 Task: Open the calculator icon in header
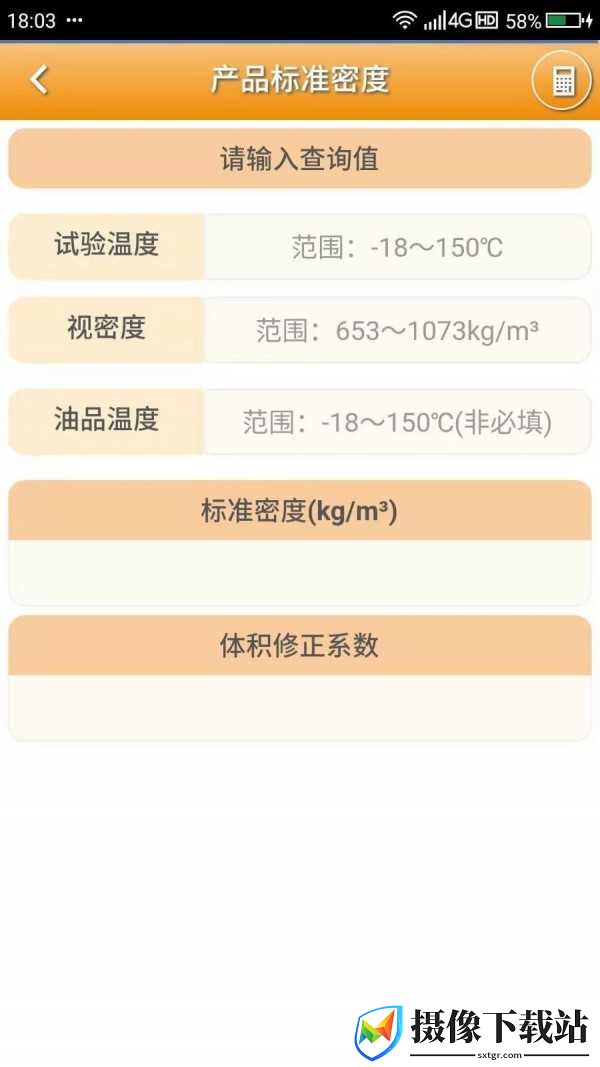[x=562, y=82]
